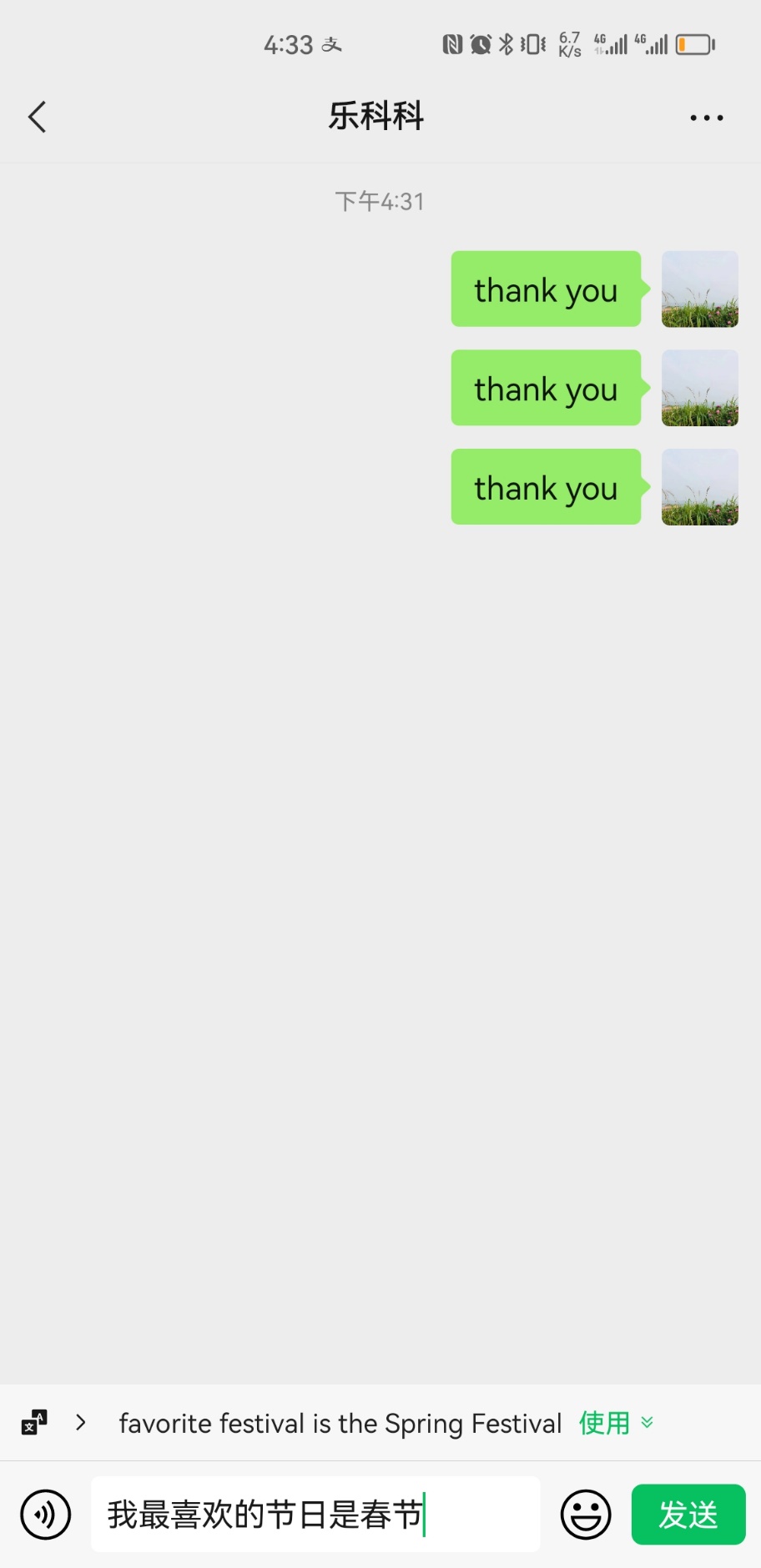761x1568 pixels.
Task: Open the emoji sticker panel
Action: tap(586, 1514)
